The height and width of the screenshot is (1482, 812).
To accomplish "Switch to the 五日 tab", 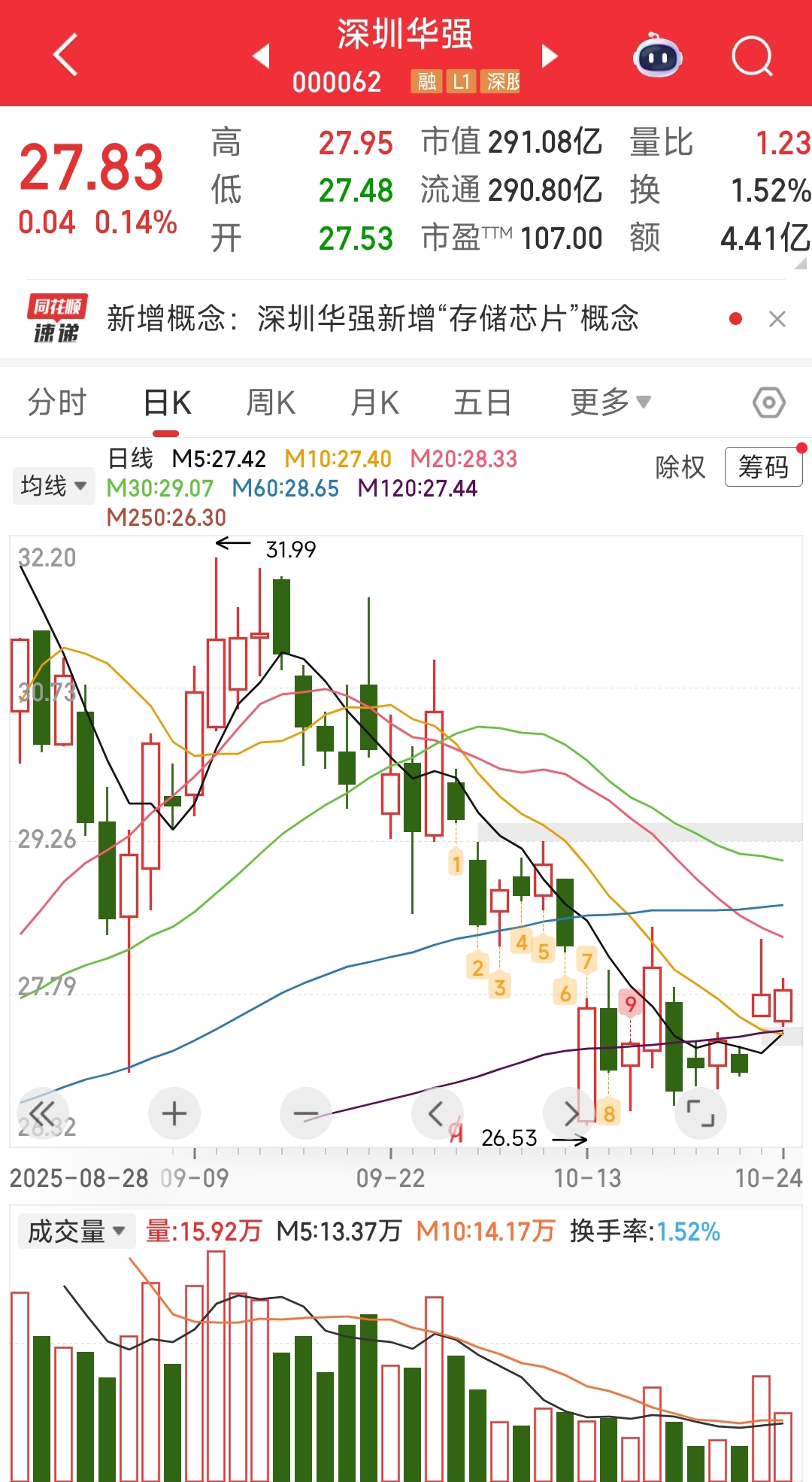I will pyautogui.click(x=483, y=402).
